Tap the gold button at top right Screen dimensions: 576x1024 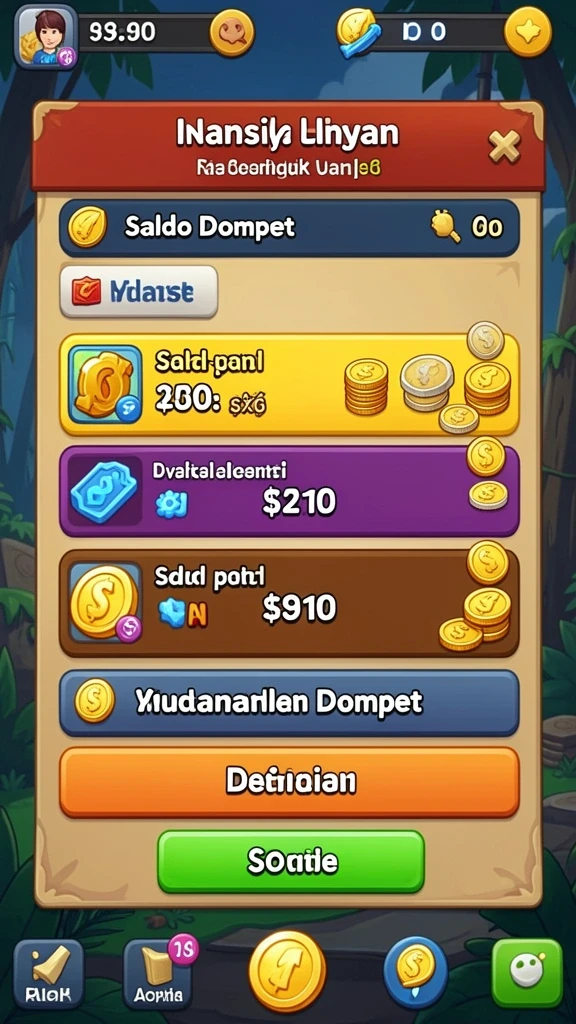point(528,31)
